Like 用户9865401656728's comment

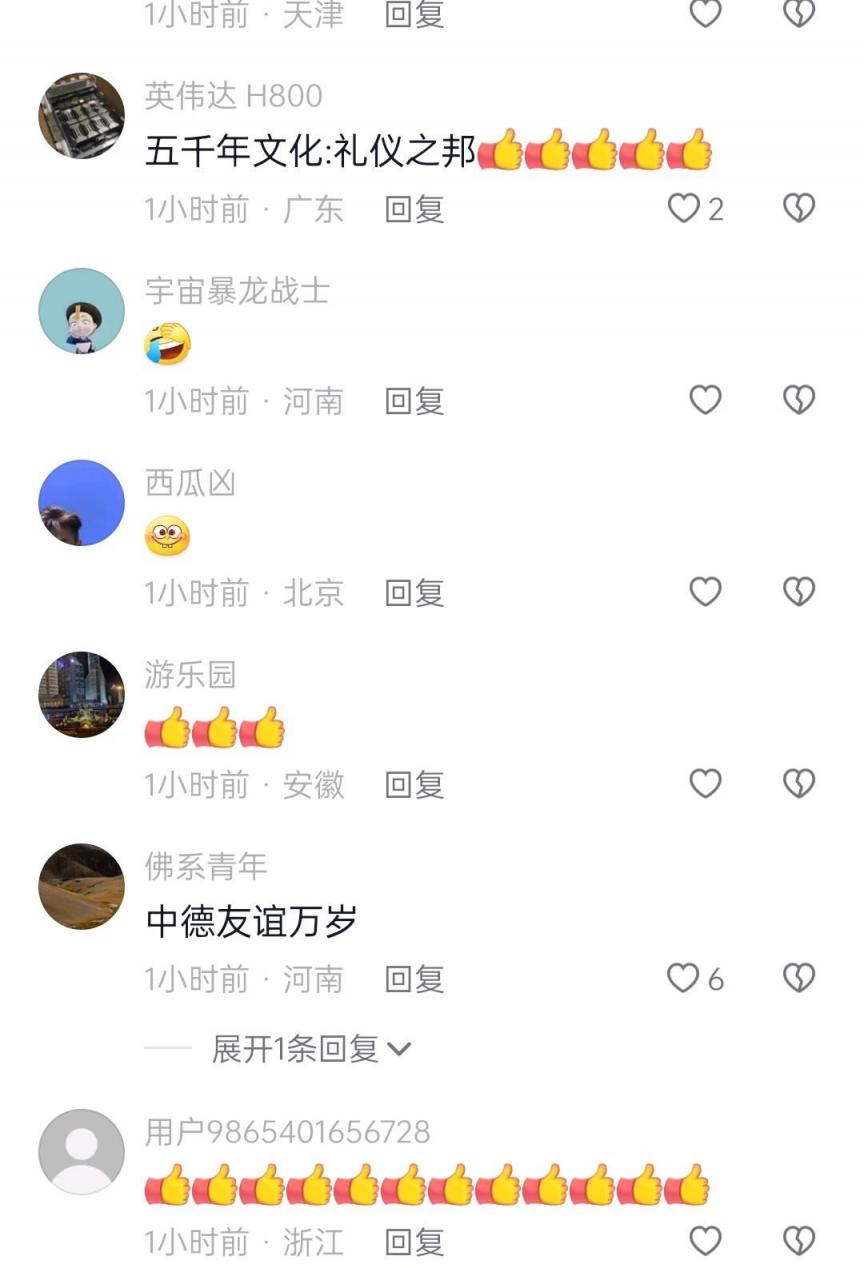click(x=706, y=1241)
